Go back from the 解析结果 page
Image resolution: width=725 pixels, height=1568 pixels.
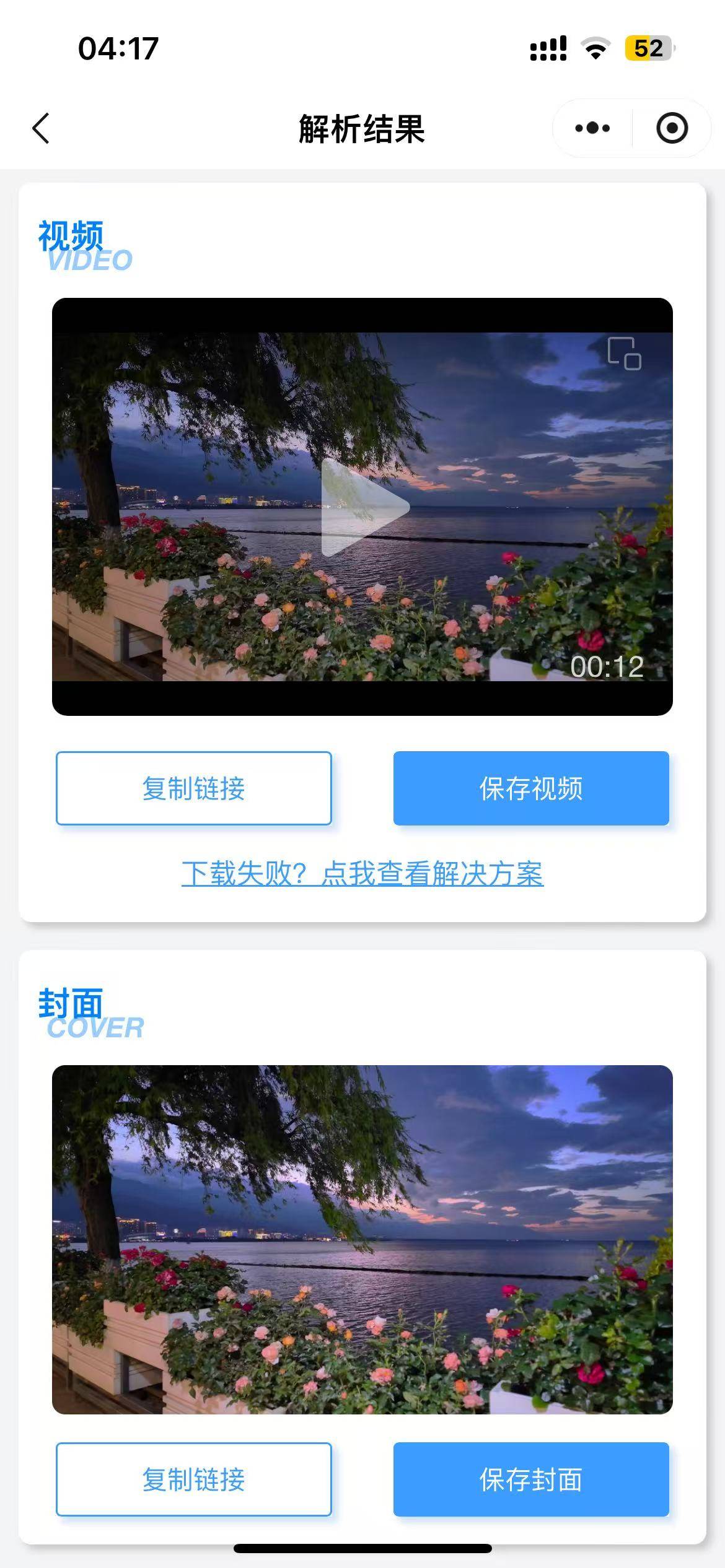pos(41,129)
